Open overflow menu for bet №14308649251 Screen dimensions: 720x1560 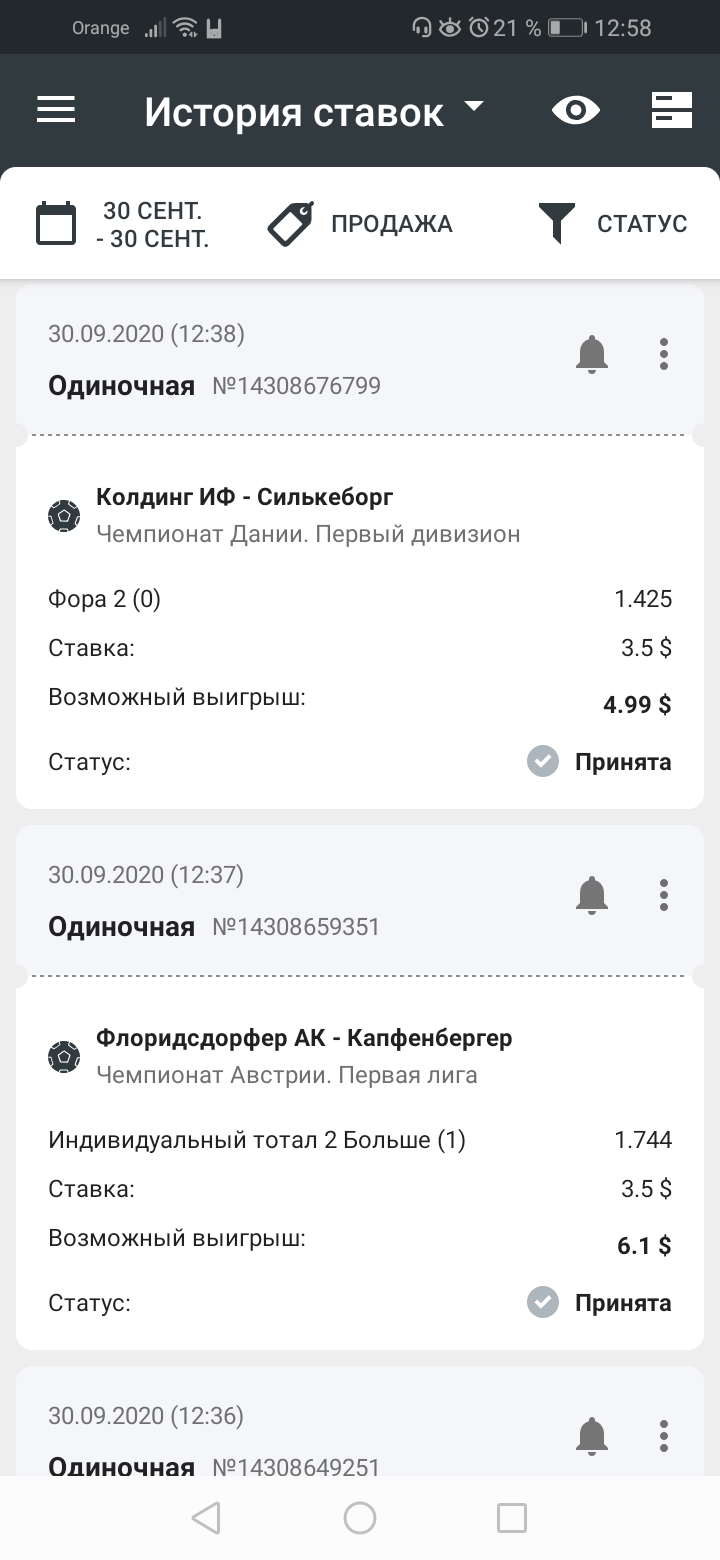click(x=664, y=1436)
